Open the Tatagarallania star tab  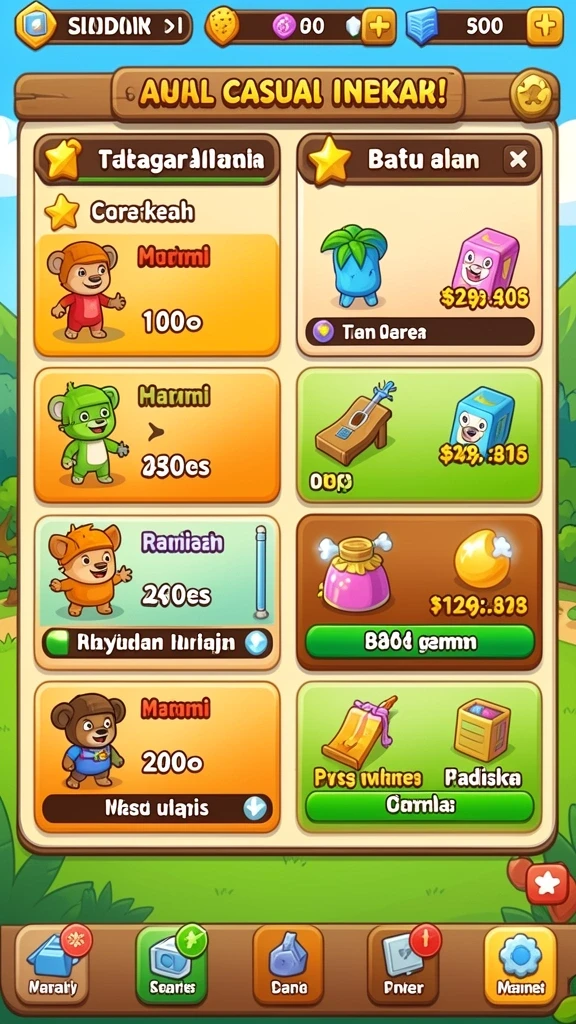click(x=157, y=159)
